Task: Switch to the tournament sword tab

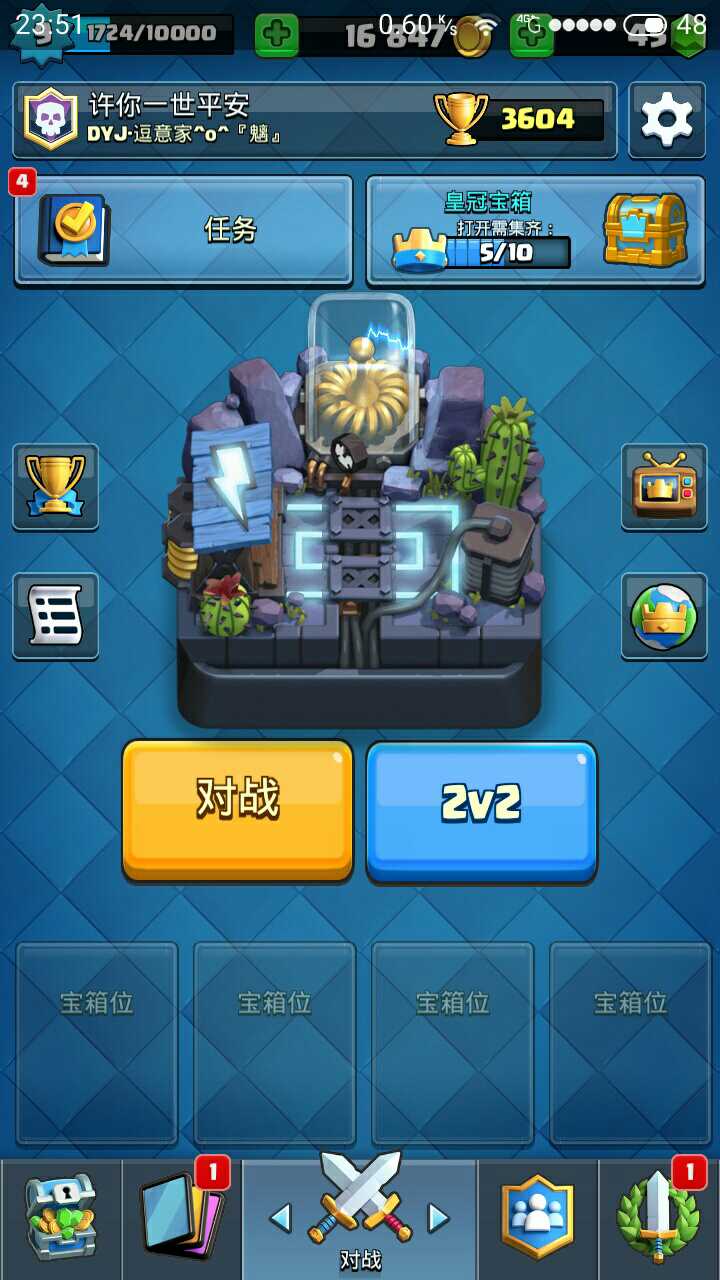Action: click(658, 1218)
